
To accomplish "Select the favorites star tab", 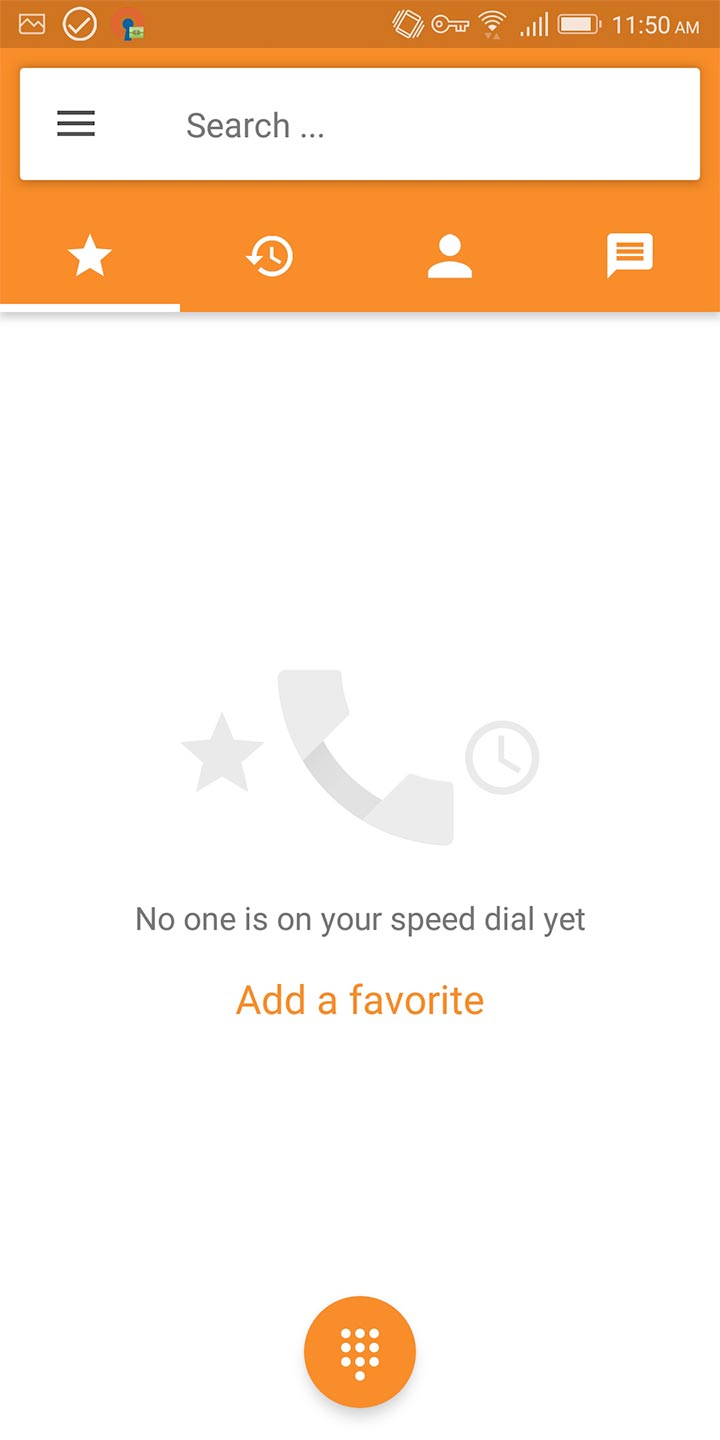I will click(90, 256).
